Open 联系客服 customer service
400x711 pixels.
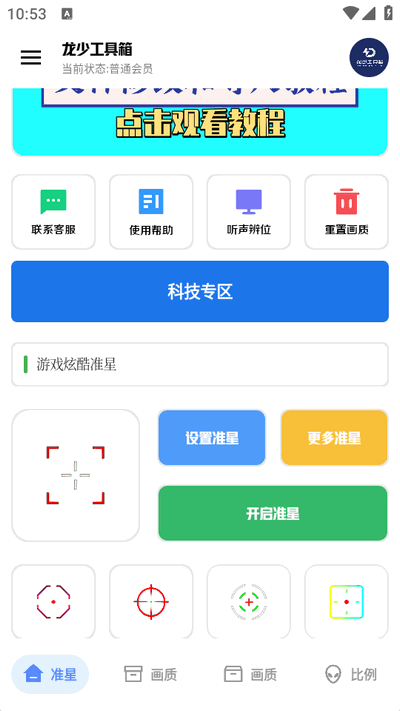coord(54,212)
